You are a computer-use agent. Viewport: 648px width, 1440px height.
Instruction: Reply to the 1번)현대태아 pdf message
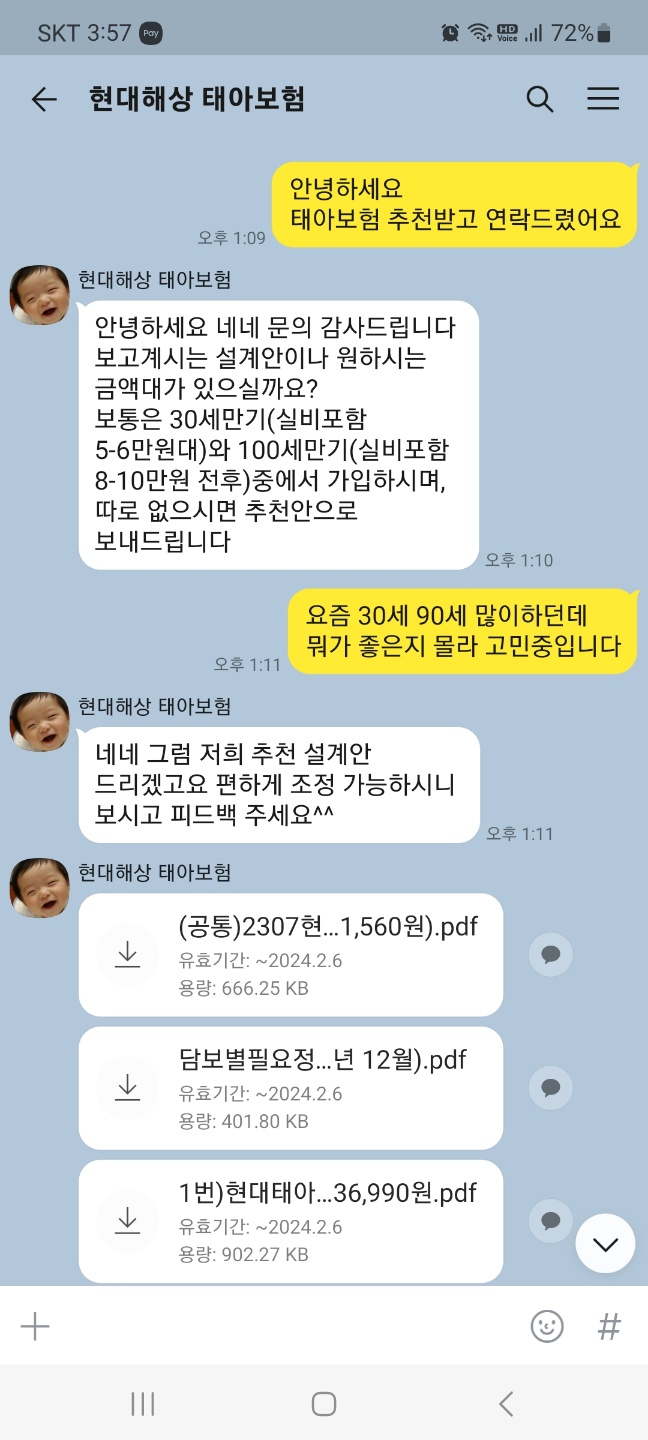click(550, 1221)
